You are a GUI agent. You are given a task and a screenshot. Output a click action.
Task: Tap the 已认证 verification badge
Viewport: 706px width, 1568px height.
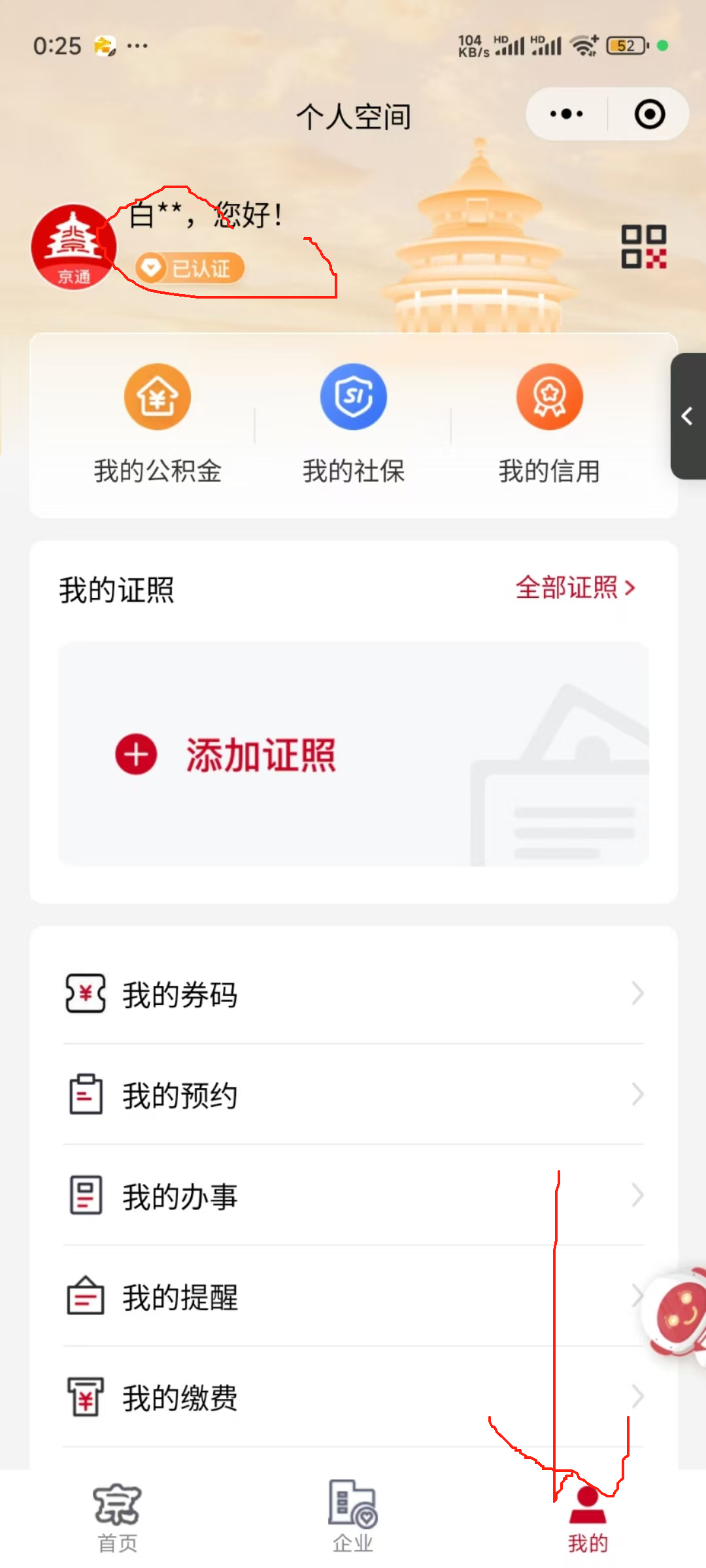pyautogui.click(x=190, y=268)
